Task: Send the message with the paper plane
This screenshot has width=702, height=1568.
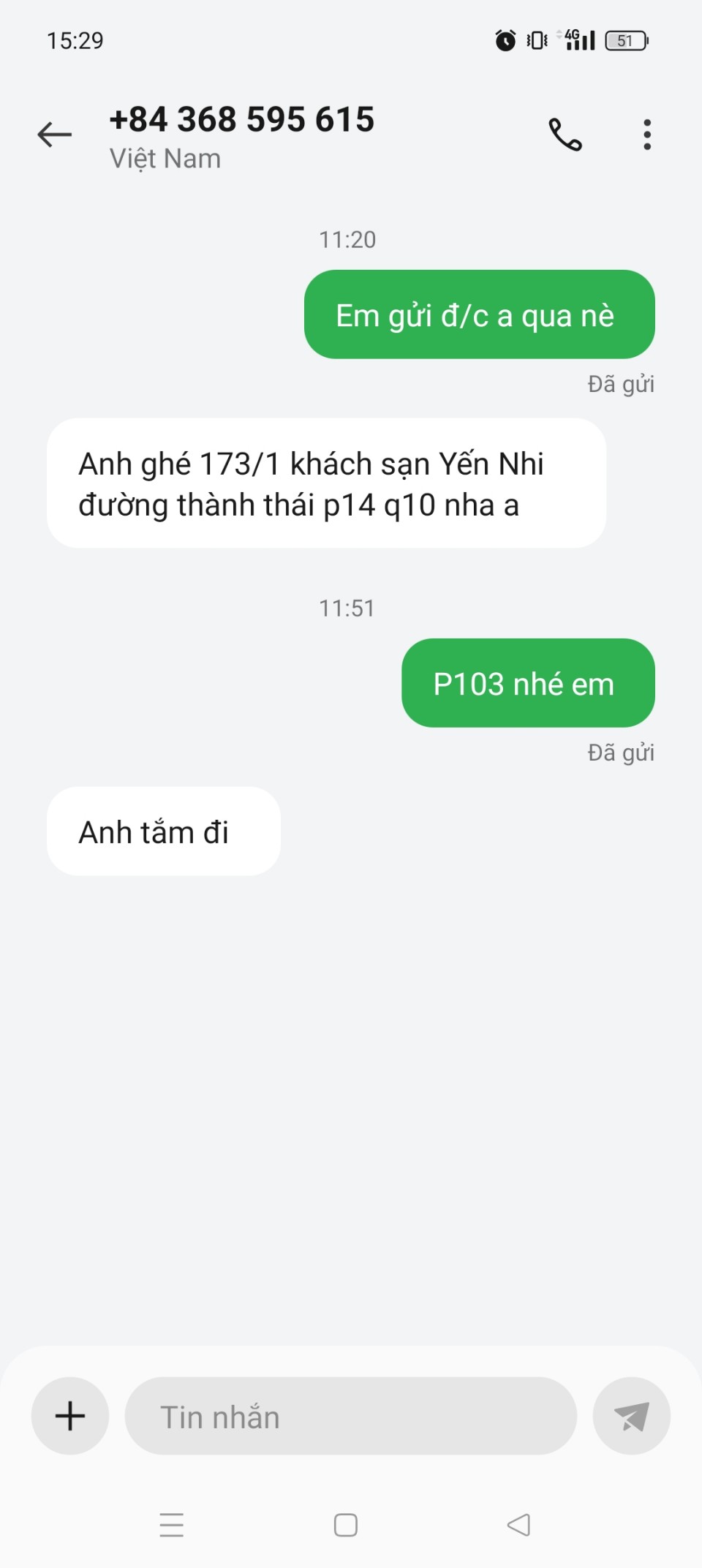Action: tap(631, 1416)
